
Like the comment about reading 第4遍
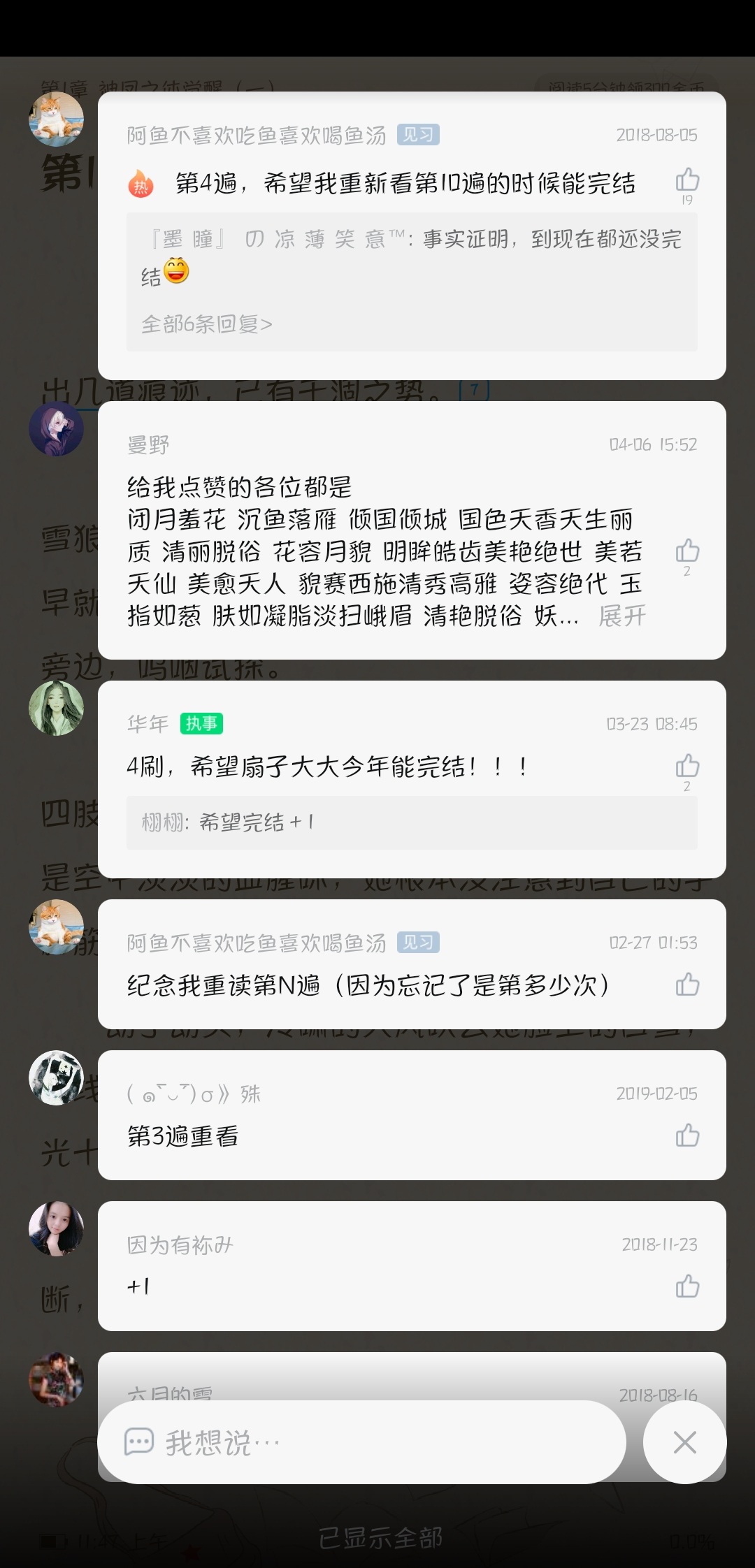pos(686,180)
